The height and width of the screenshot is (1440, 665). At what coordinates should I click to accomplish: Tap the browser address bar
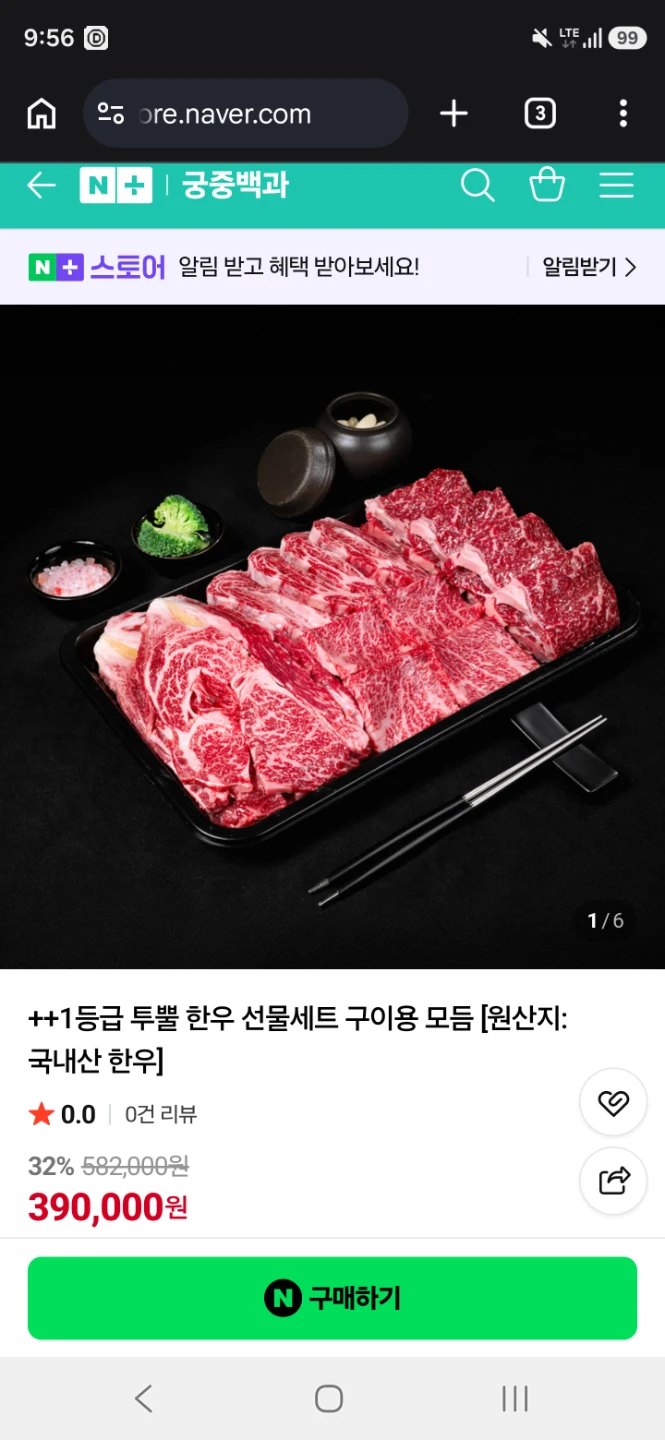pyautogui.click(x=246, y=114)
